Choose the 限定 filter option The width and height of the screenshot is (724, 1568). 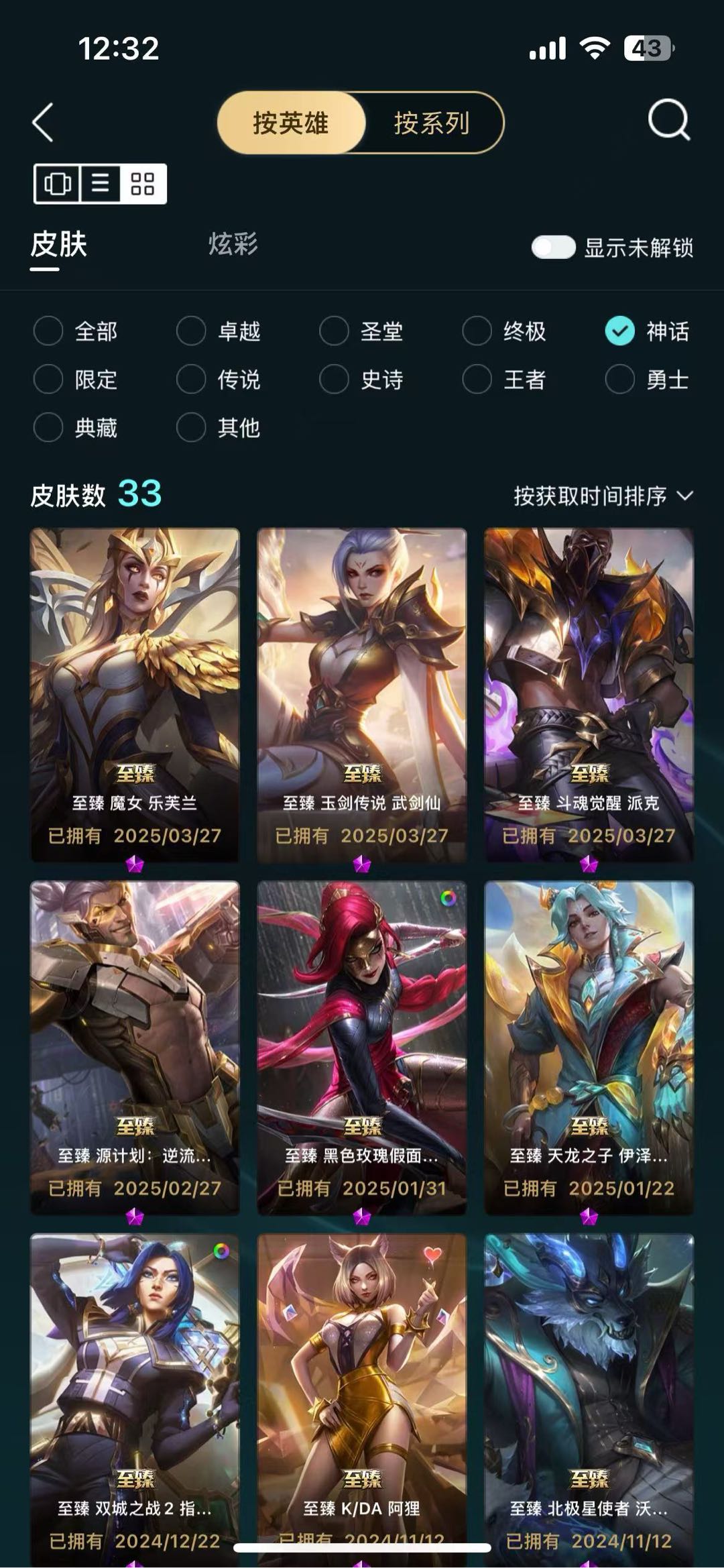pyautogui.click(x=76, y=379)
